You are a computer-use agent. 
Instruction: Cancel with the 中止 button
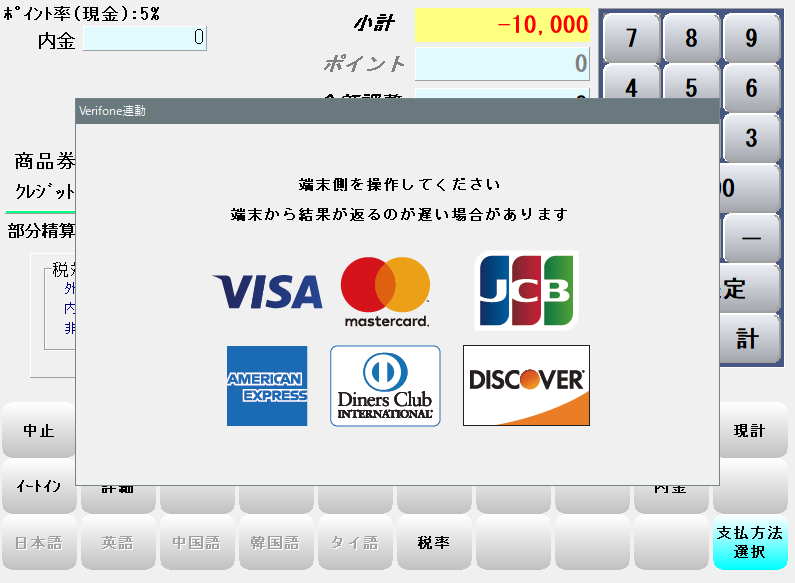tap(38, 431)
